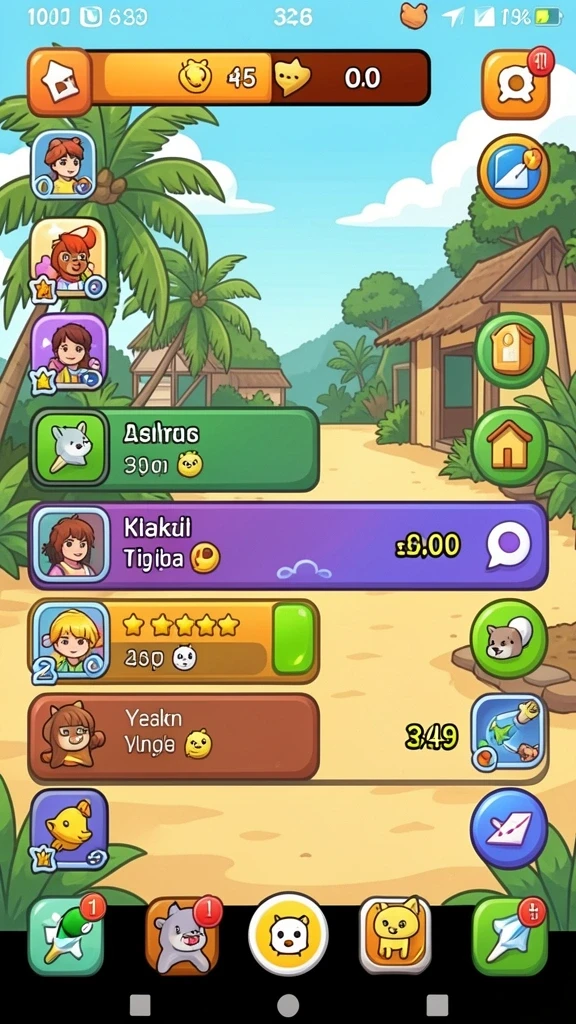Screen dimensions: 576x1024
Task: Select the purple-framed girl avatar
Action: coord(69,353)
